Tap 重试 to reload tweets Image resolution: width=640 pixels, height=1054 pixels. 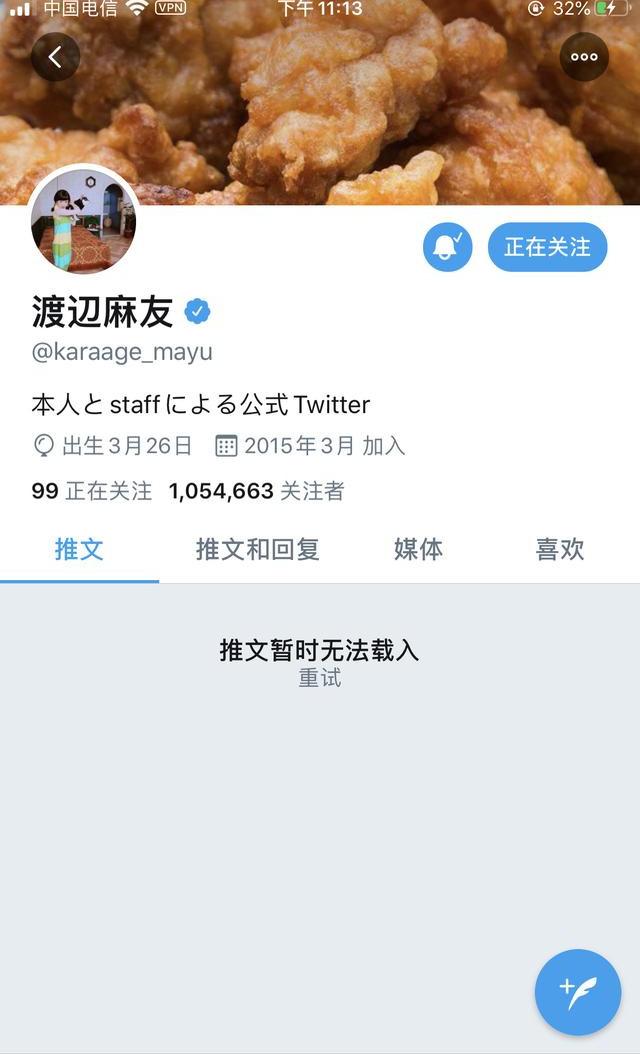[x=319, y=678]
